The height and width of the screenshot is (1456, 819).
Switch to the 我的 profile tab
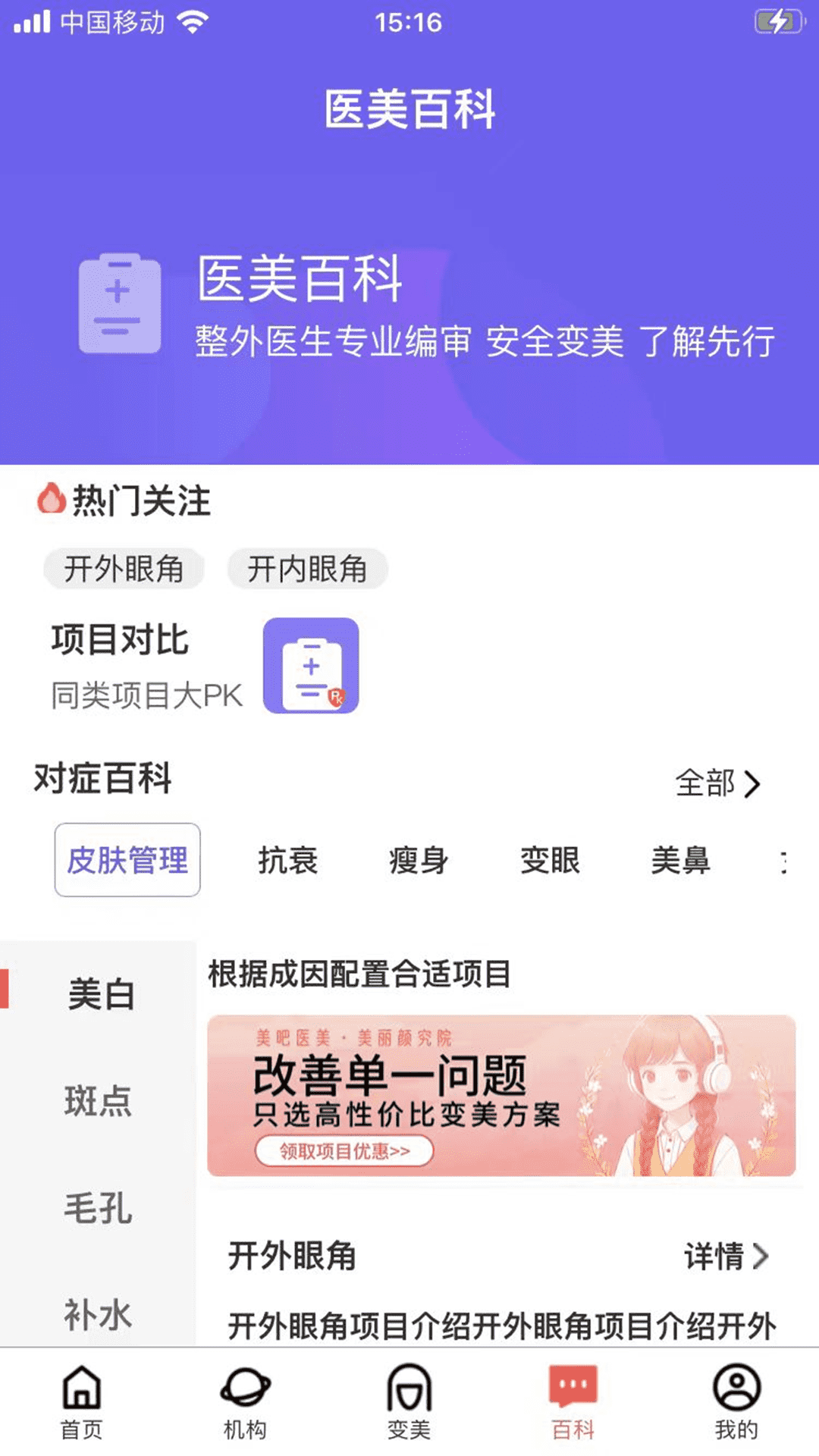point(736,1401)
